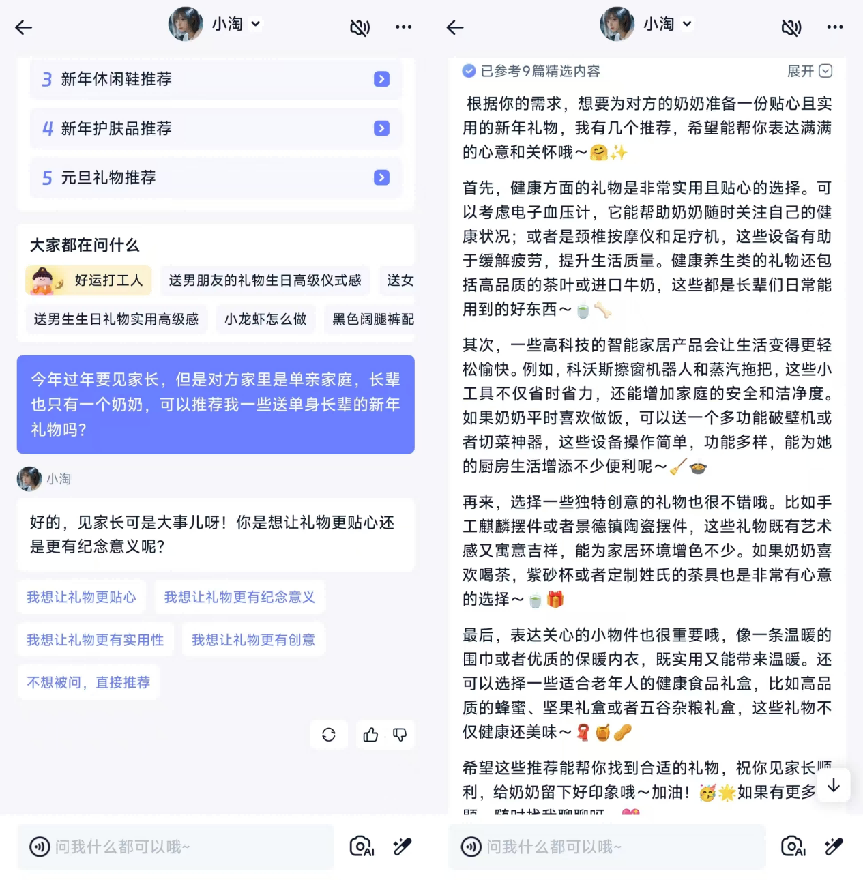Screen dimensions: 863x880
Task: Jump to latest message with down arrow
Action: click(x=833, y=785)
